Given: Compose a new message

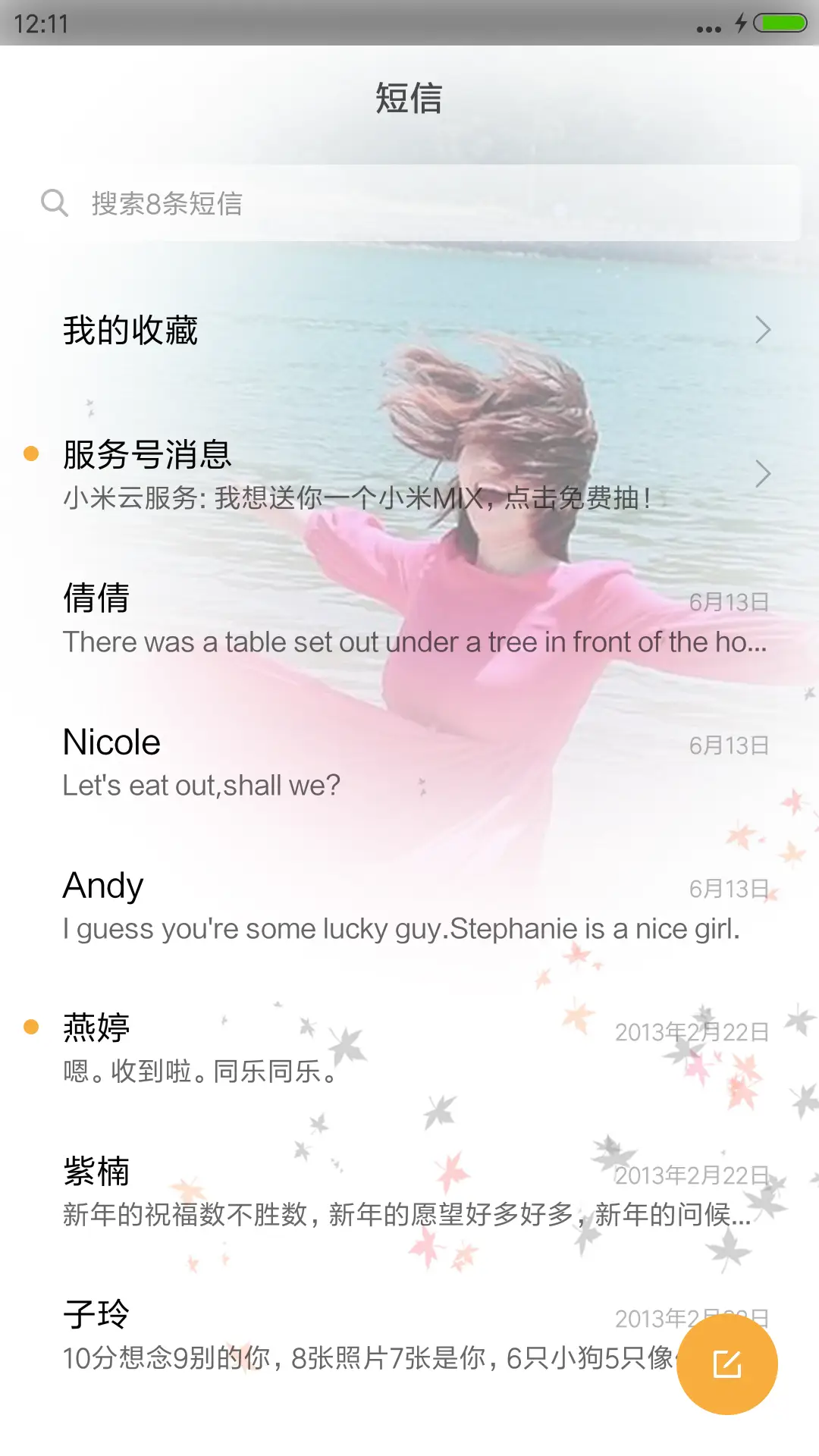Looking at the screenshot, I should (726, 1364).
